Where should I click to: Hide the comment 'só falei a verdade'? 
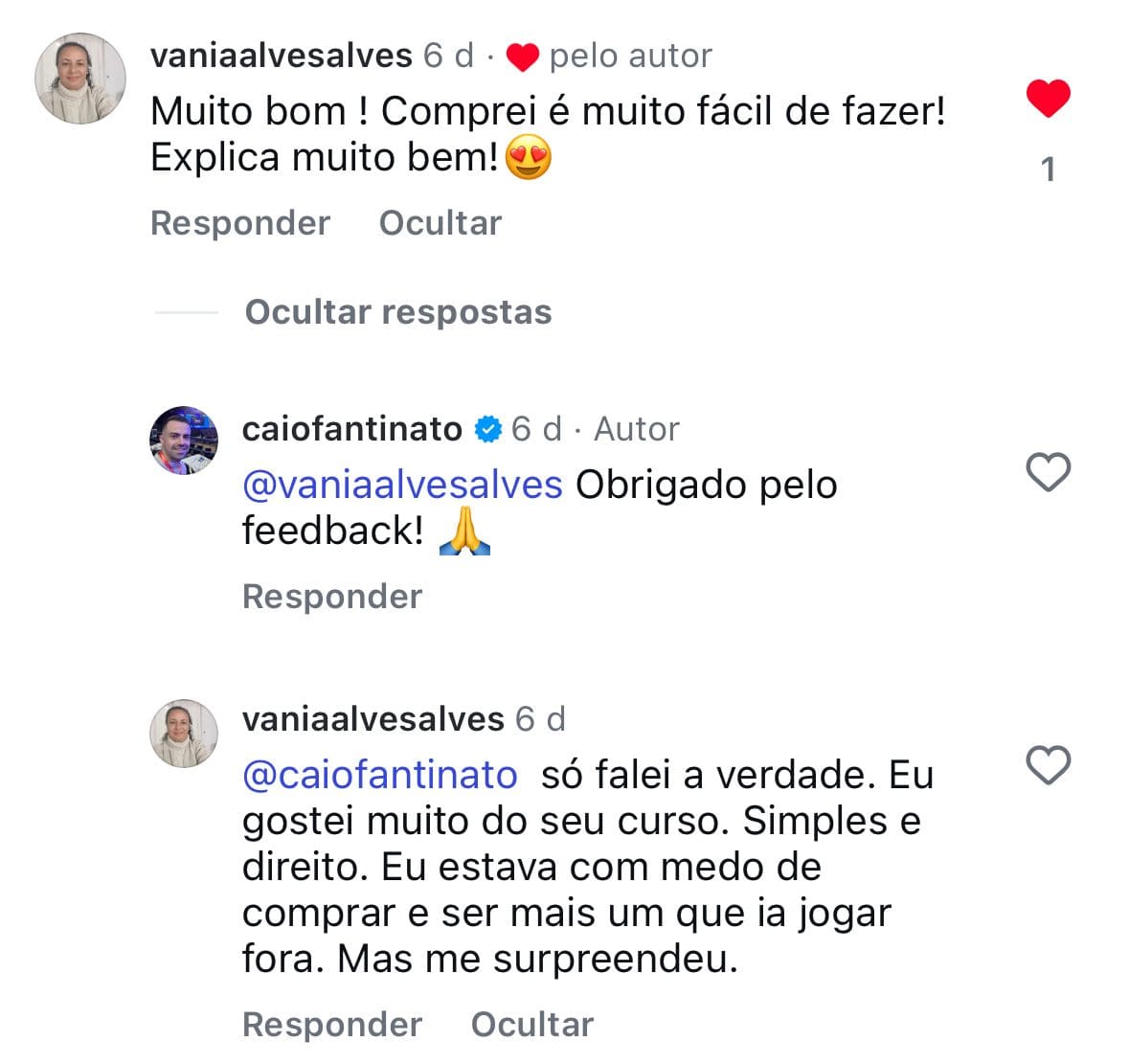(531, 1025)
